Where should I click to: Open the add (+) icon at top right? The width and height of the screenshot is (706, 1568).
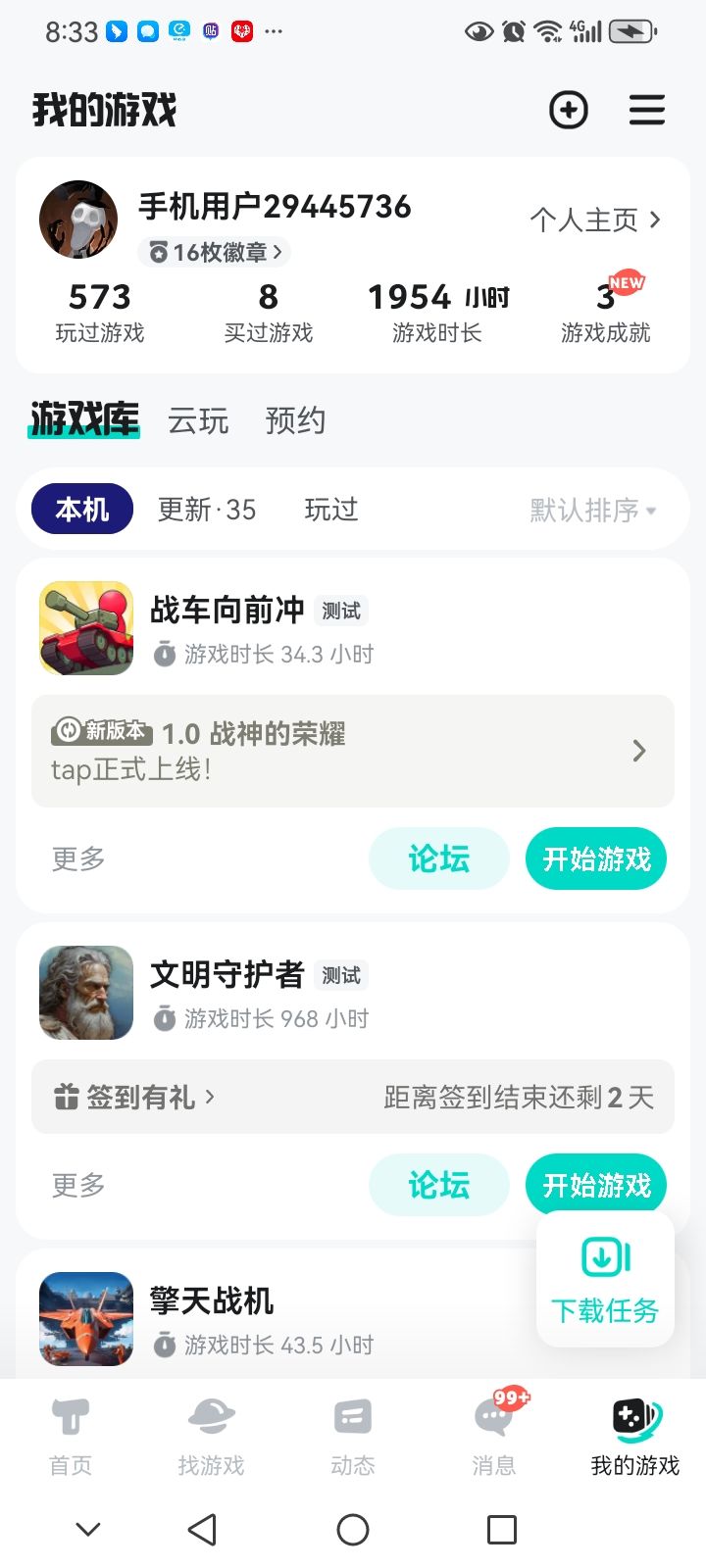pos(569,111)
